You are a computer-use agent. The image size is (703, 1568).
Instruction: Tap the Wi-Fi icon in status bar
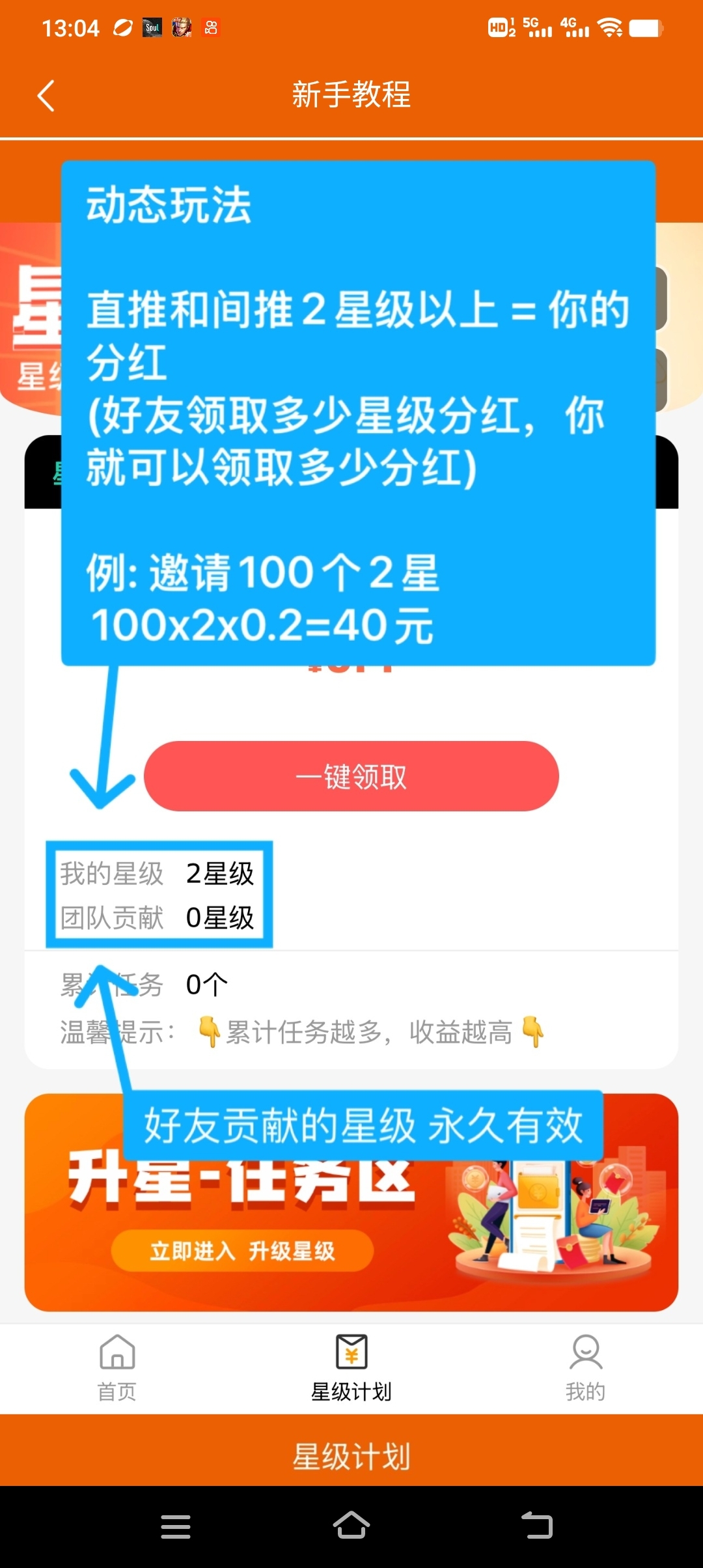pyautogui.click(x=610, y=27)
